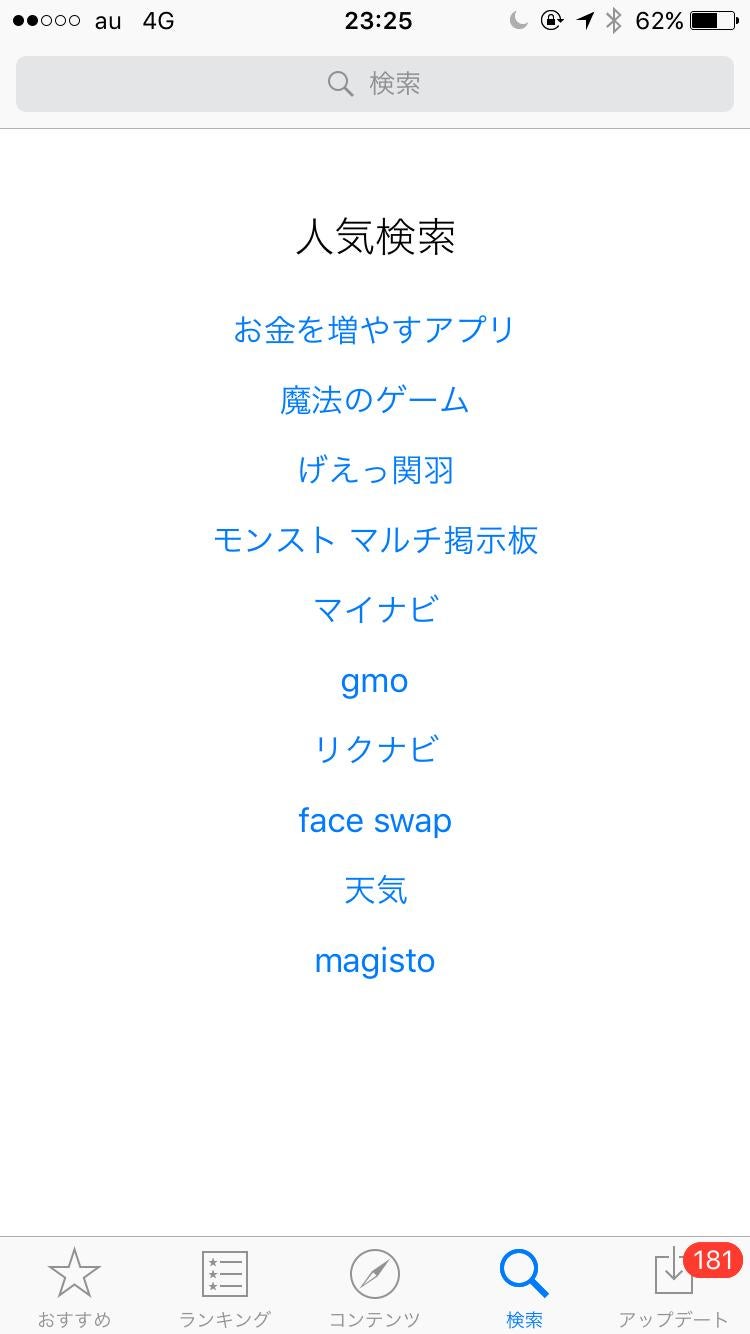Screen dimensions: 750x1334
Task: Select 天気 from popular searches
Action: point(375,890)
